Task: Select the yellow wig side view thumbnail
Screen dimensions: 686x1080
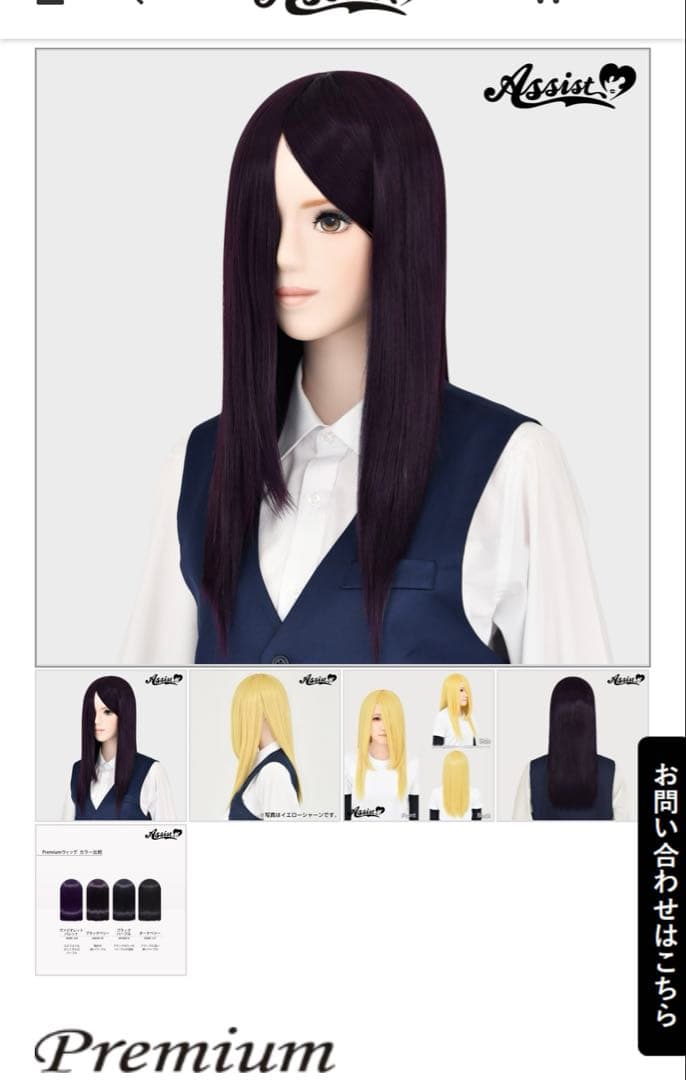Action: point(265,746)
